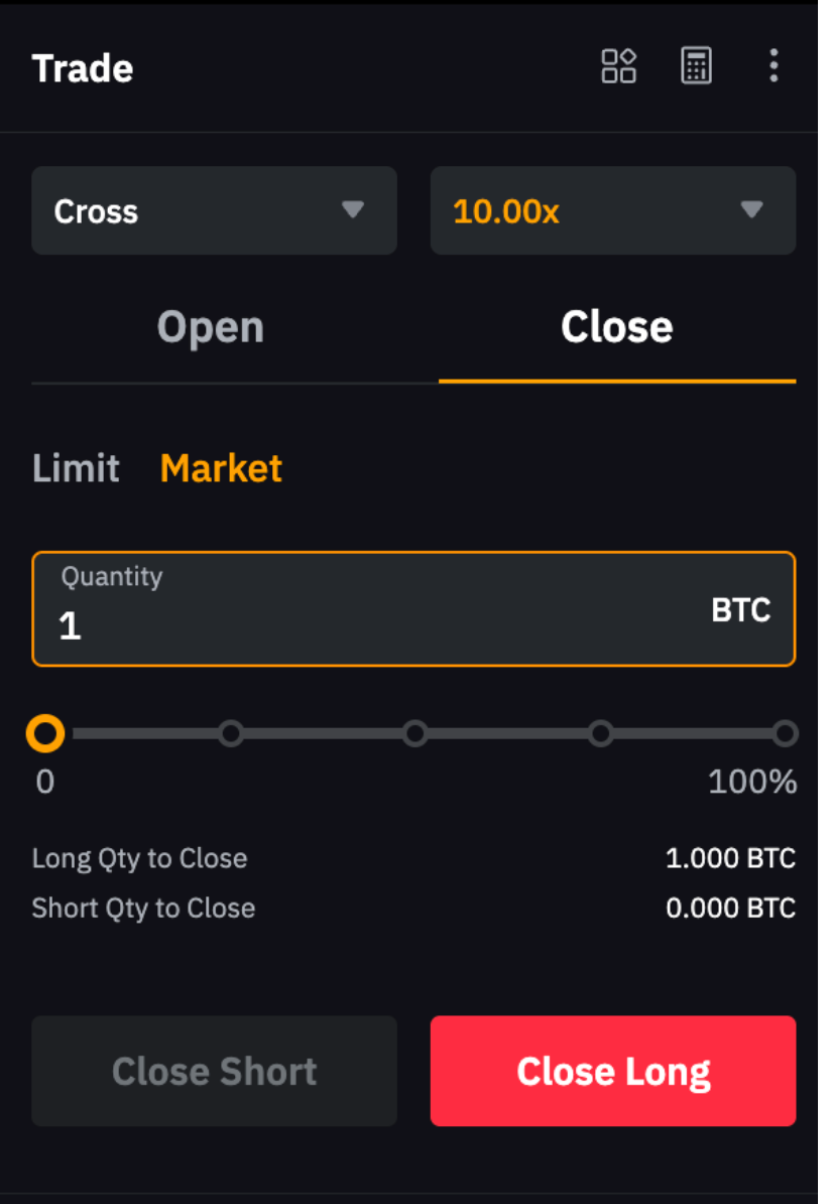This screenshot has height=1204, width=818.
Task: Select the Close tab
Action: pyautogui.click(x=617, y=328)
